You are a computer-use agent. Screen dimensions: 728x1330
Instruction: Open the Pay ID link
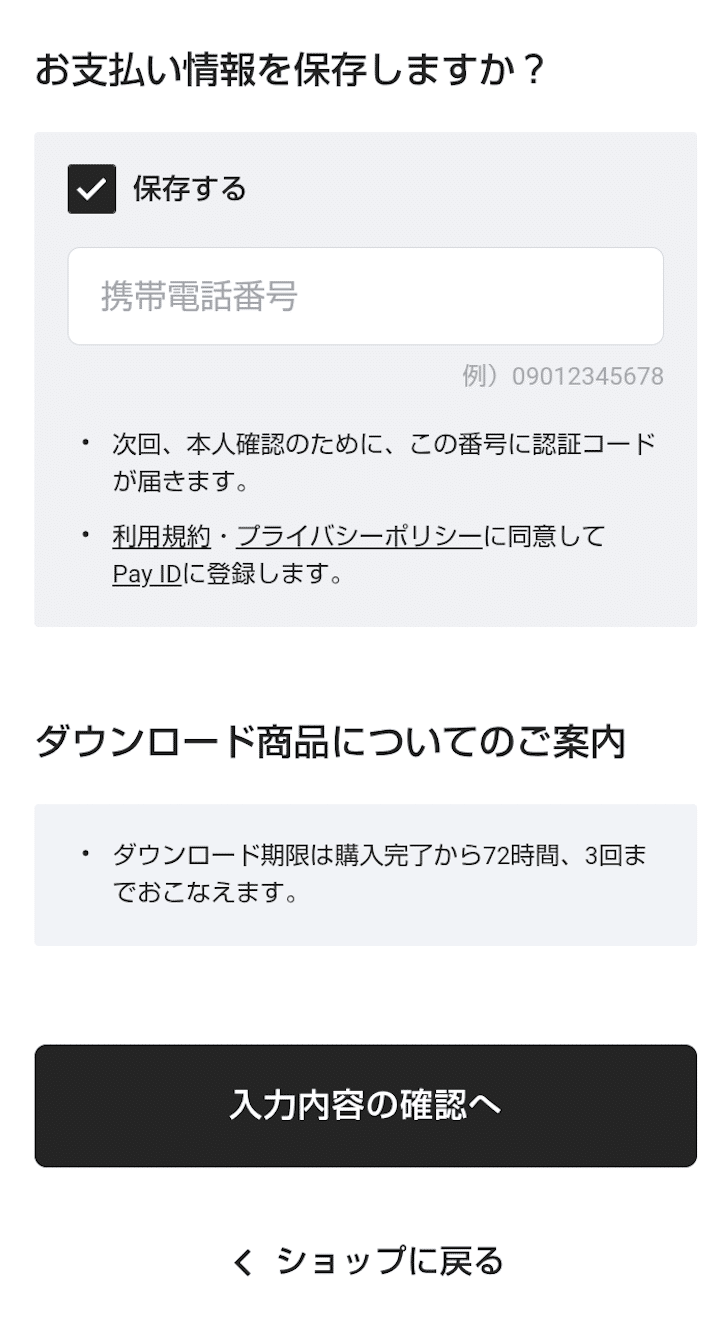pyautogui.click(x=146, y=575)
